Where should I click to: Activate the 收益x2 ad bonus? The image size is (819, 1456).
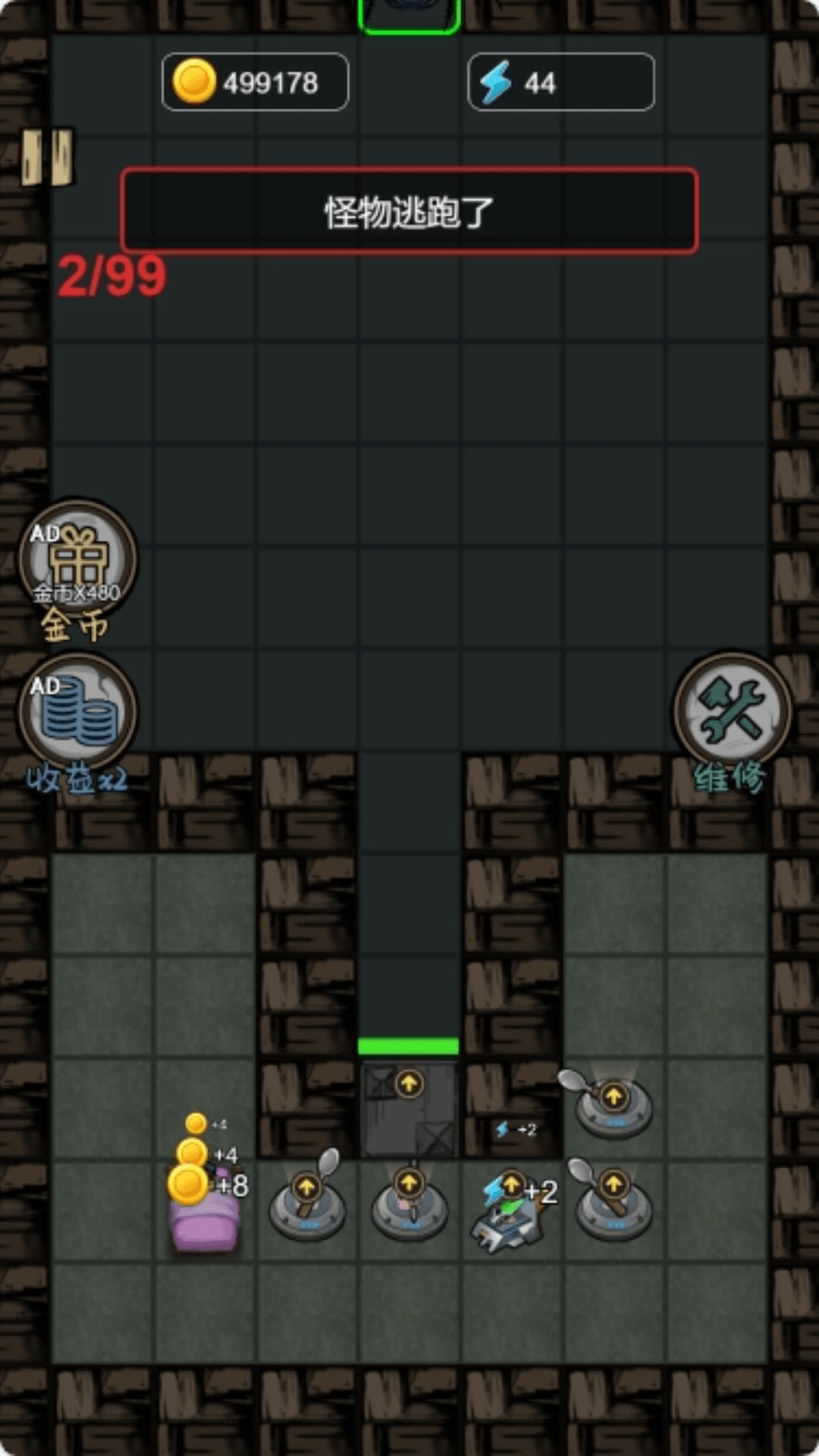[77, 711]
